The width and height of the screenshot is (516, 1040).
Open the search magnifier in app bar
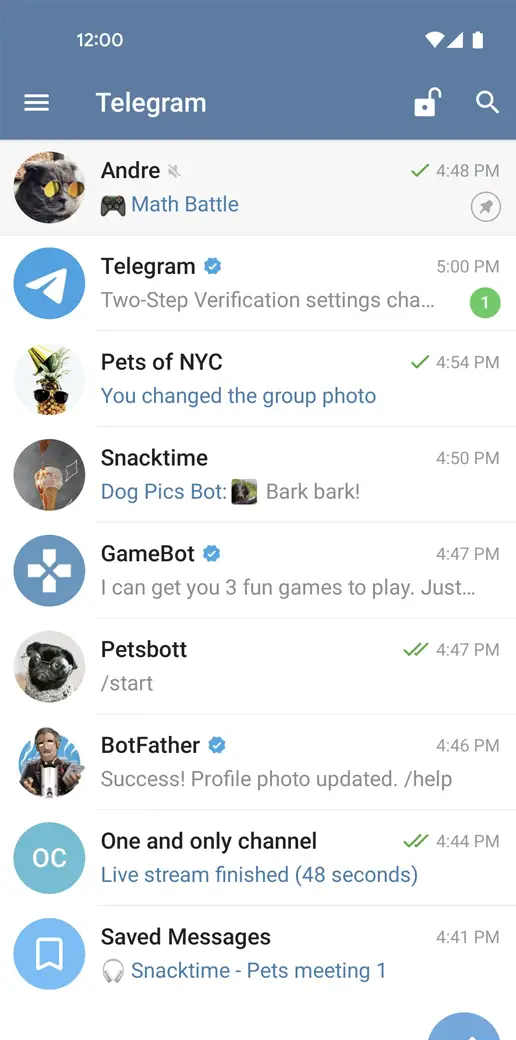click(x=487, y=103)
